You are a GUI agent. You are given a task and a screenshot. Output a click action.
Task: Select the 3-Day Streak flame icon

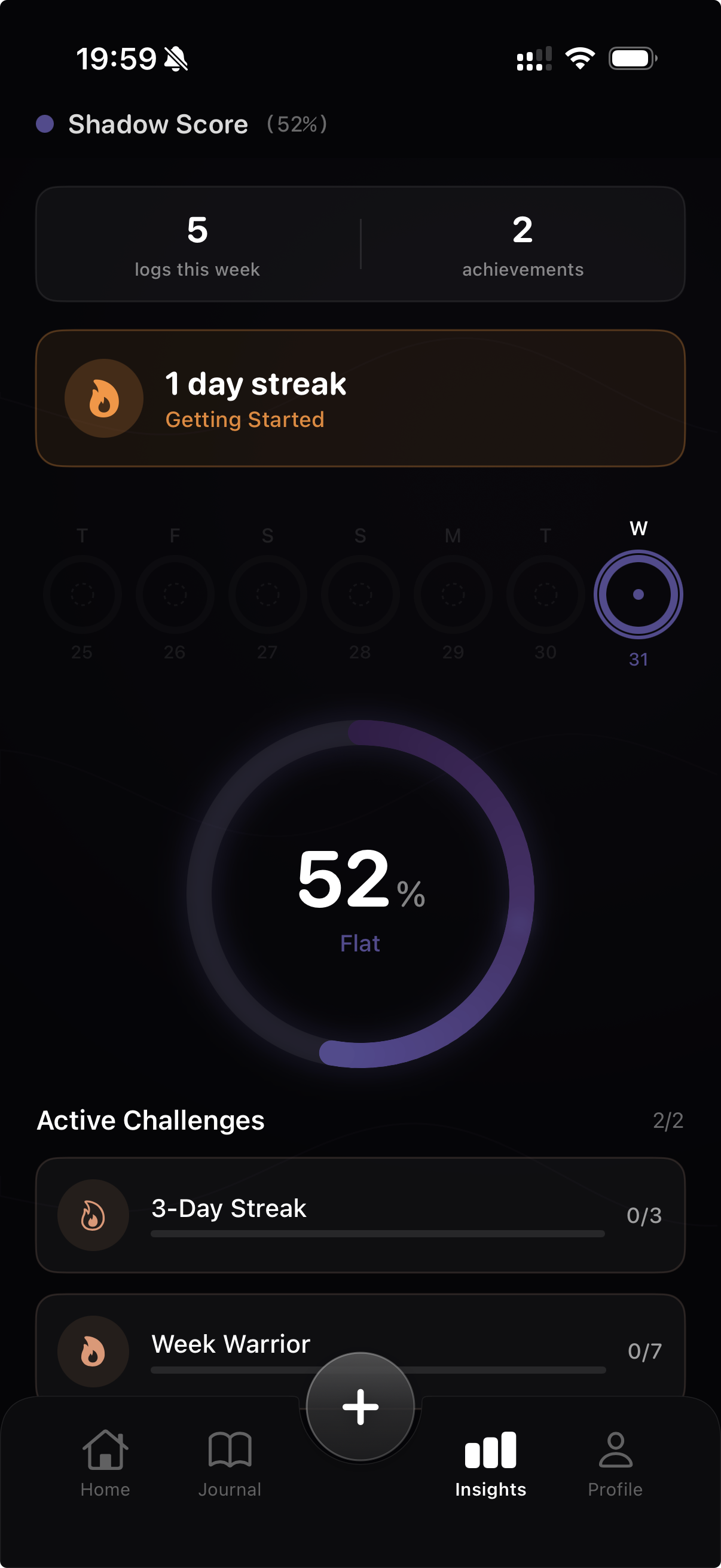[94, 1214]
